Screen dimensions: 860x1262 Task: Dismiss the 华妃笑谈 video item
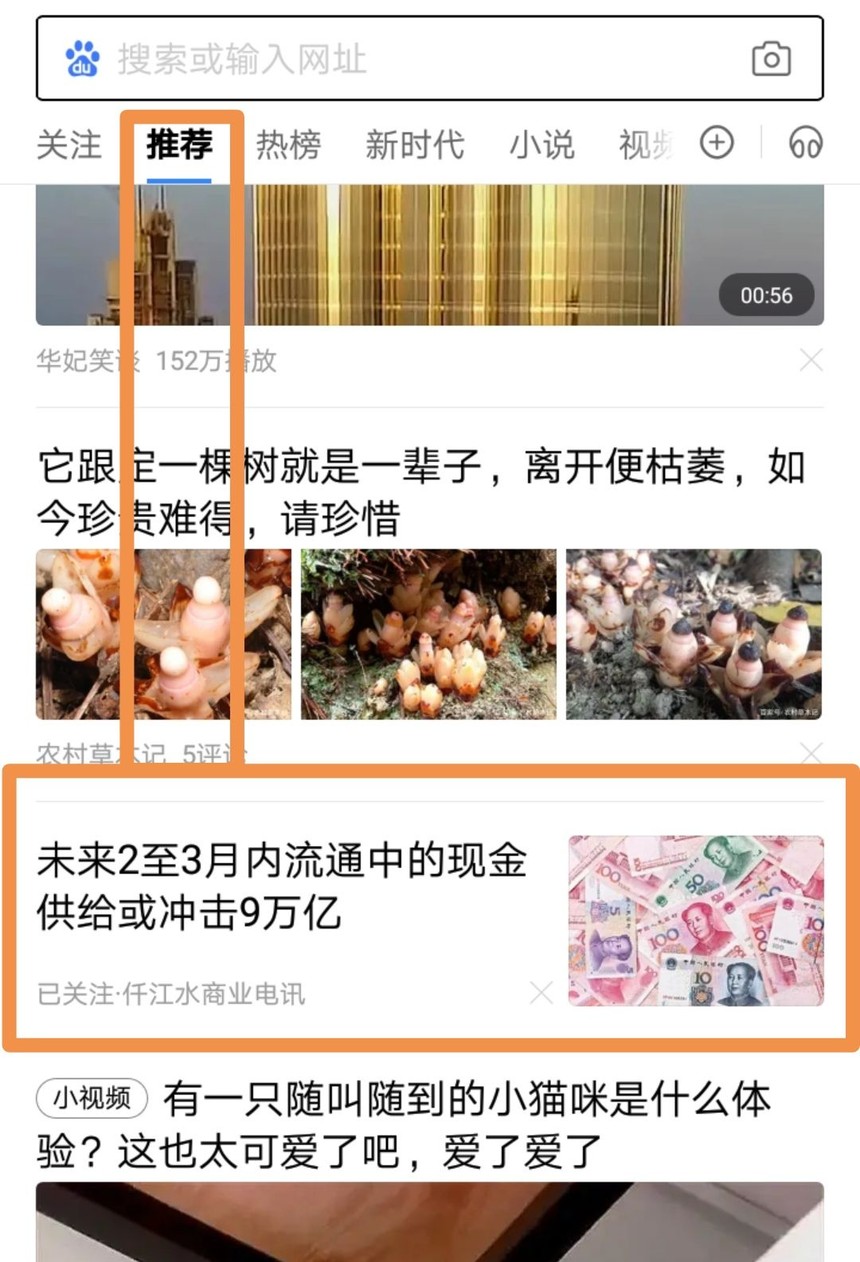pyautogui.click(x=811, y=360)
